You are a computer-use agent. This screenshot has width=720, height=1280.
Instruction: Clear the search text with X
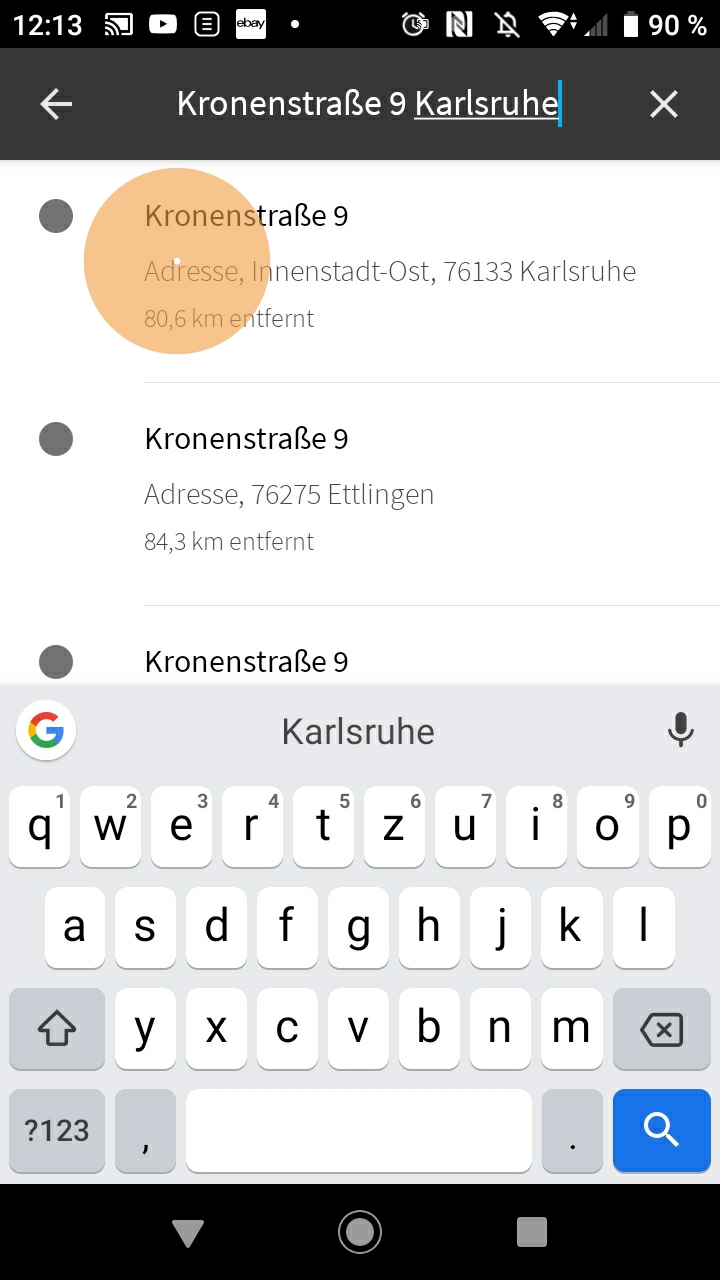pos(664,104)
